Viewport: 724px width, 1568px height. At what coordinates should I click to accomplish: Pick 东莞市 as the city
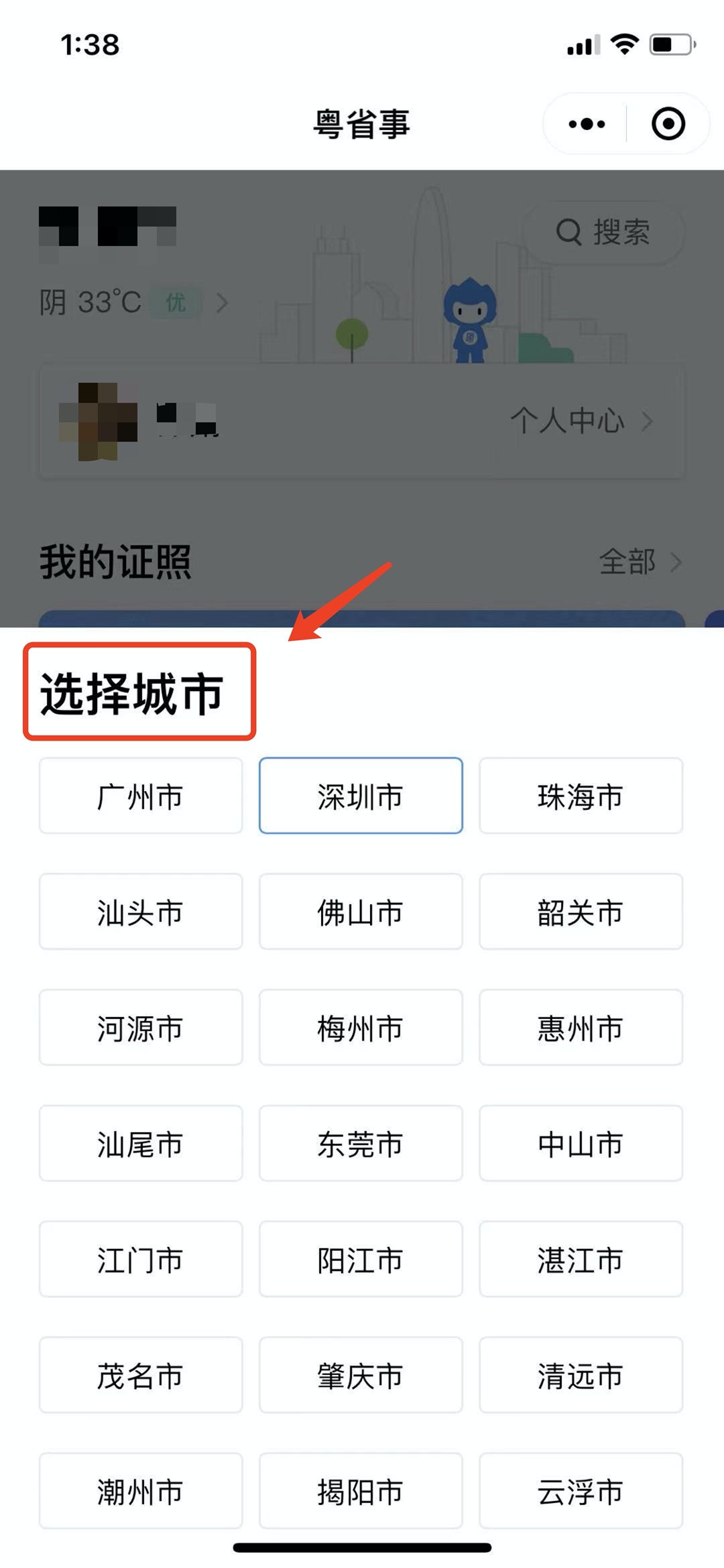click(361, 1144)
